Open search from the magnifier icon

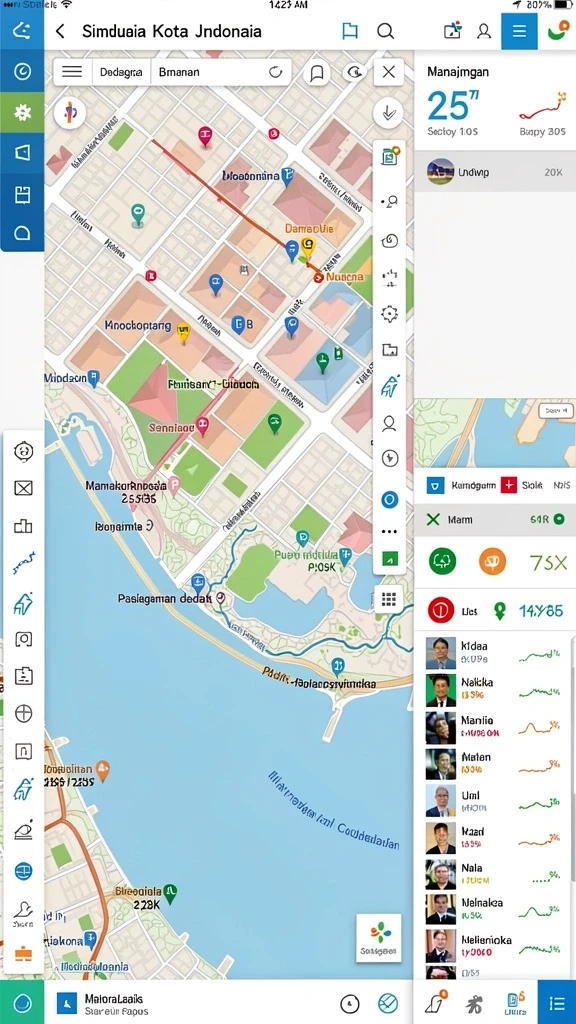pyautogui.click(x=385, y=31)
